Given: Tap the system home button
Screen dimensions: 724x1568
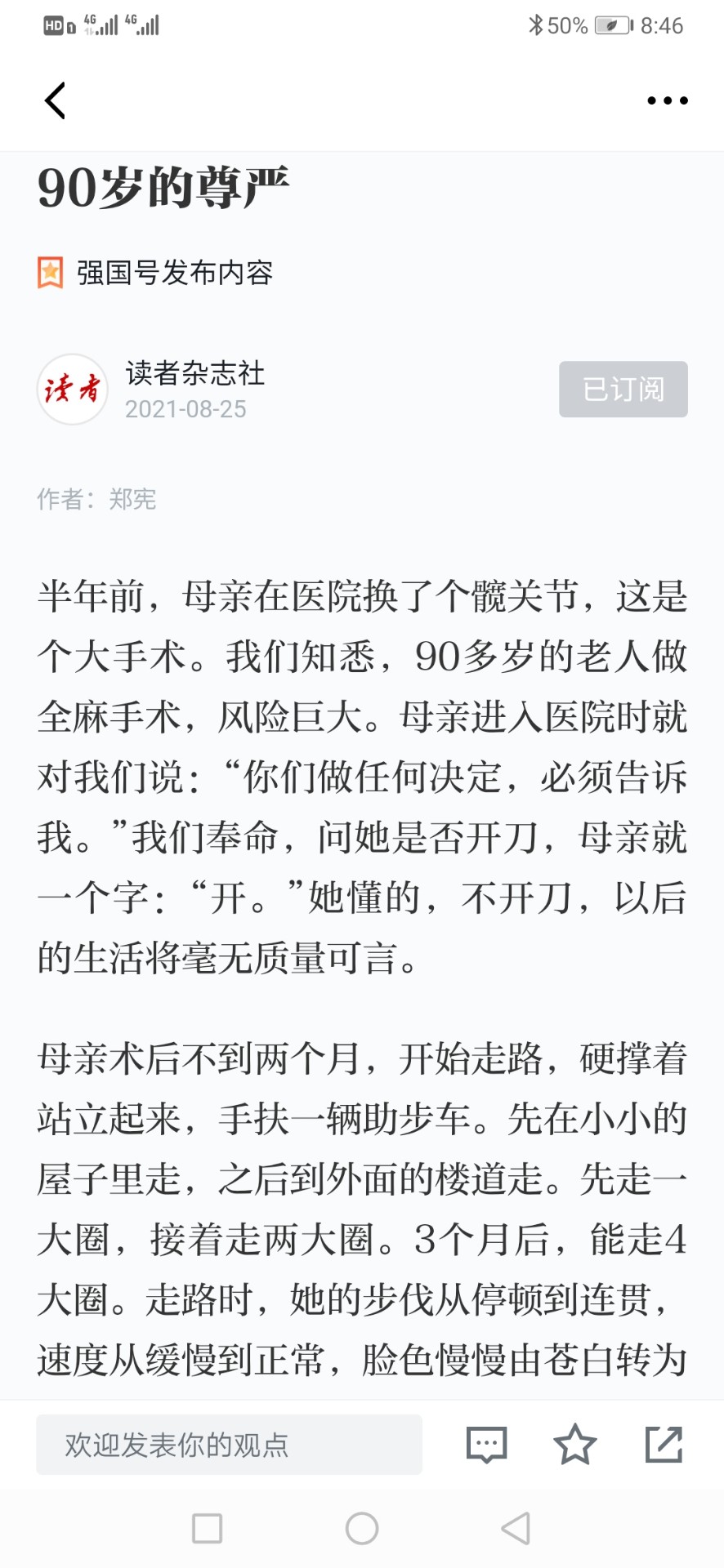Looking at the screenshot, I should click(x=362, y=1528).
